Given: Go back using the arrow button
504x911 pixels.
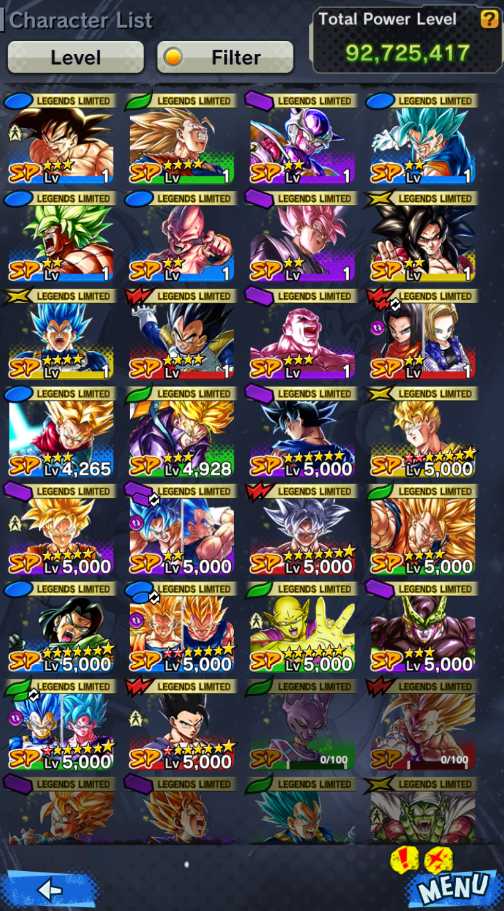Looking at the screenshot, I should tap(50, 889).
